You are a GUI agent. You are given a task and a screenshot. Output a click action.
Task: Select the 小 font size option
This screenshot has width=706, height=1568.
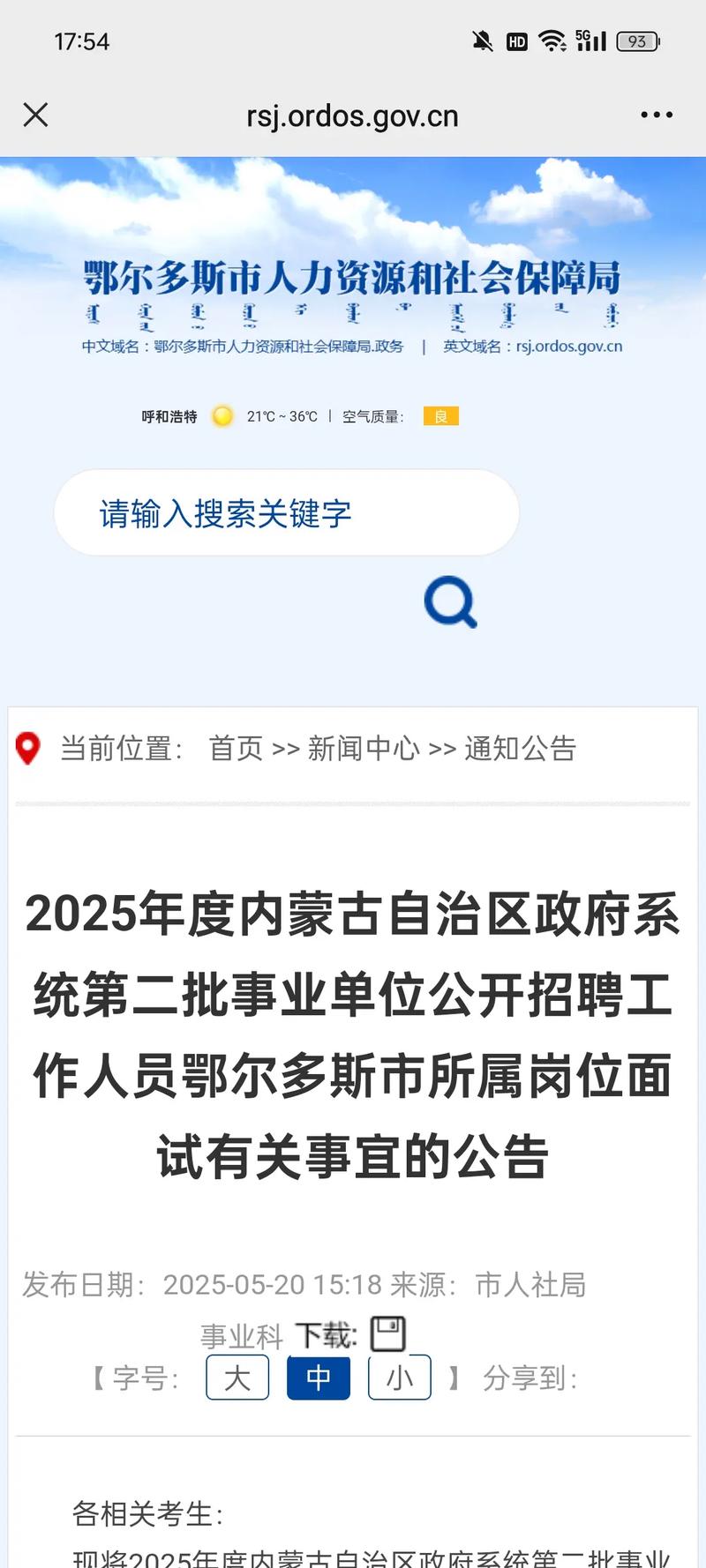(399, 1378)
